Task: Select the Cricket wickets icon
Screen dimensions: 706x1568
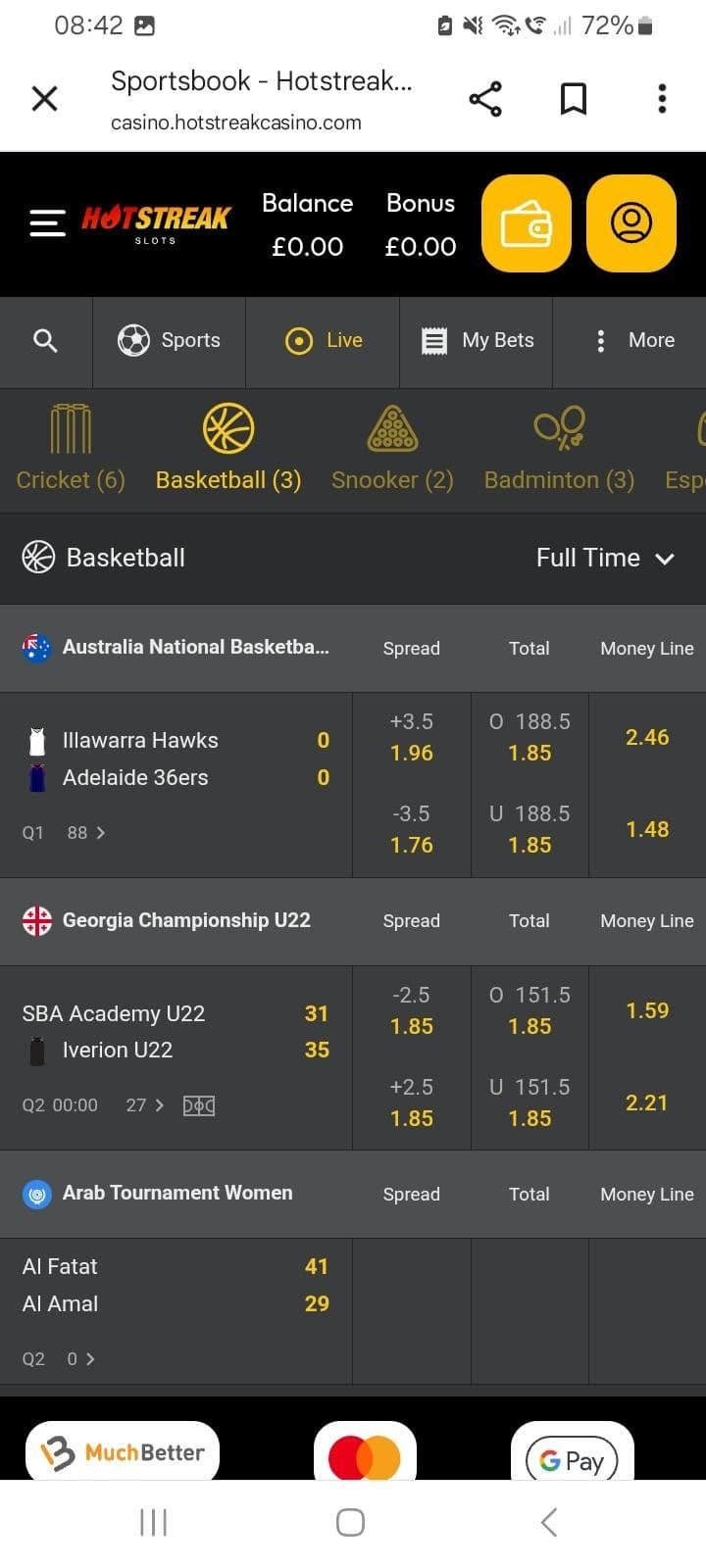Action: 69,428
